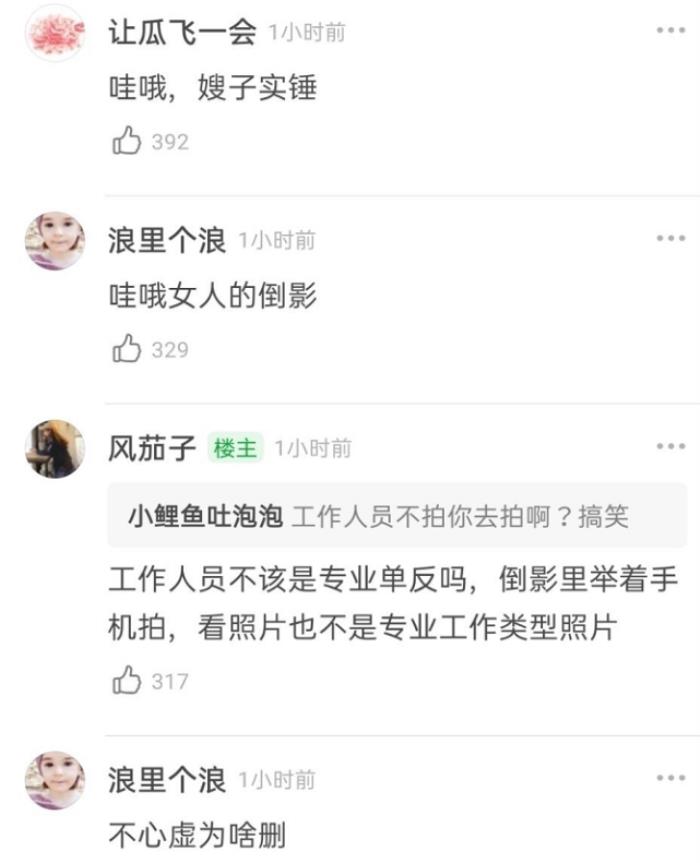Open 浪里个浪's avatar beside 不心虚为啥删
Screen dimensions: 700x863
55,781
